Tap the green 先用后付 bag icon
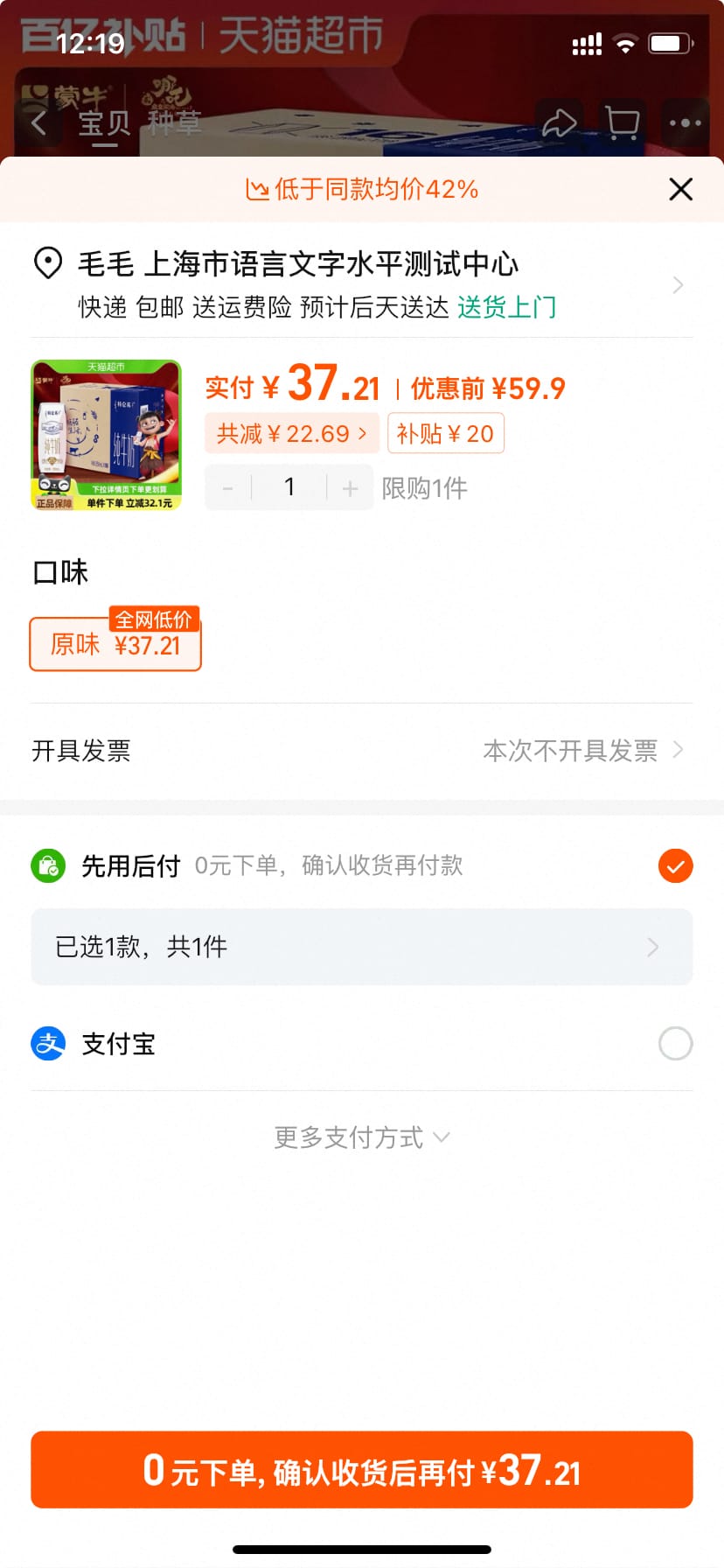Image resolution: width=724 pixels, height=1568 pixels. [x=48, y=865]
